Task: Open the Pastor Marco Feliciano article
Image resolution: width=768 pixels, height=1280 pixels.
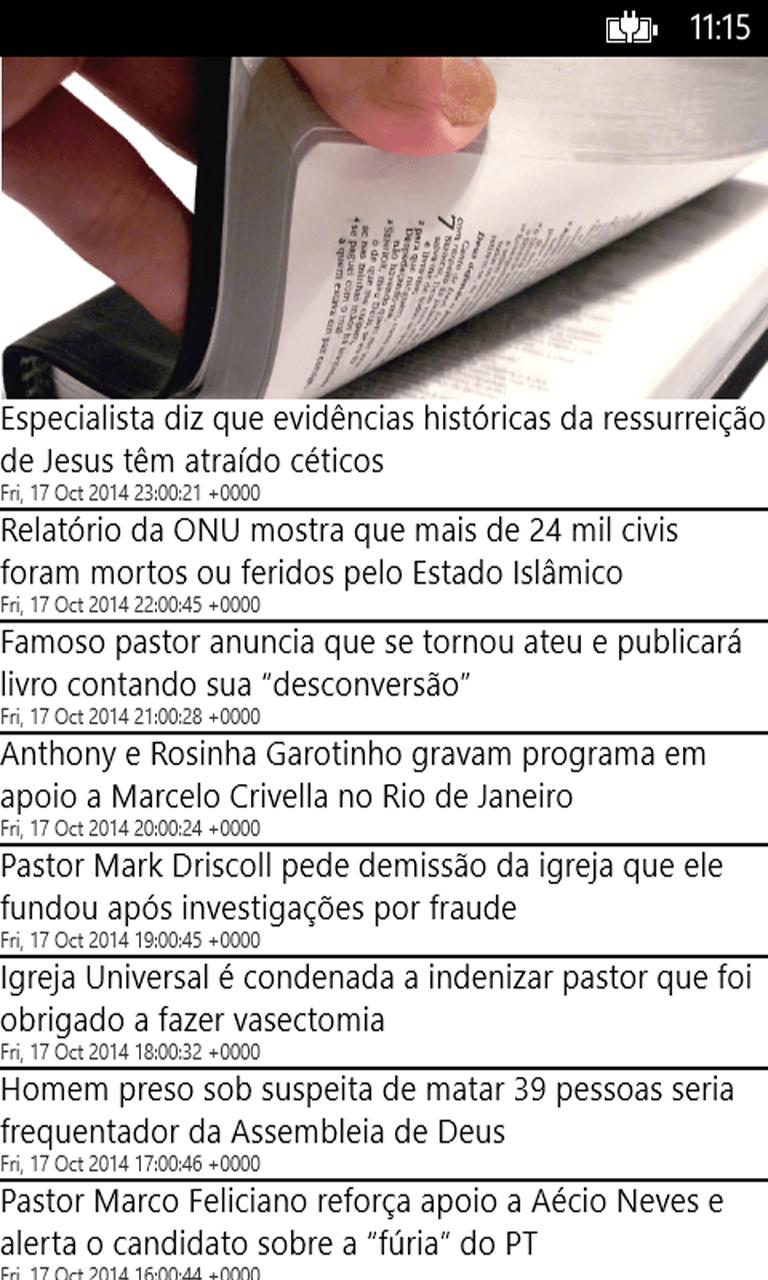Action: (384, 1217)
